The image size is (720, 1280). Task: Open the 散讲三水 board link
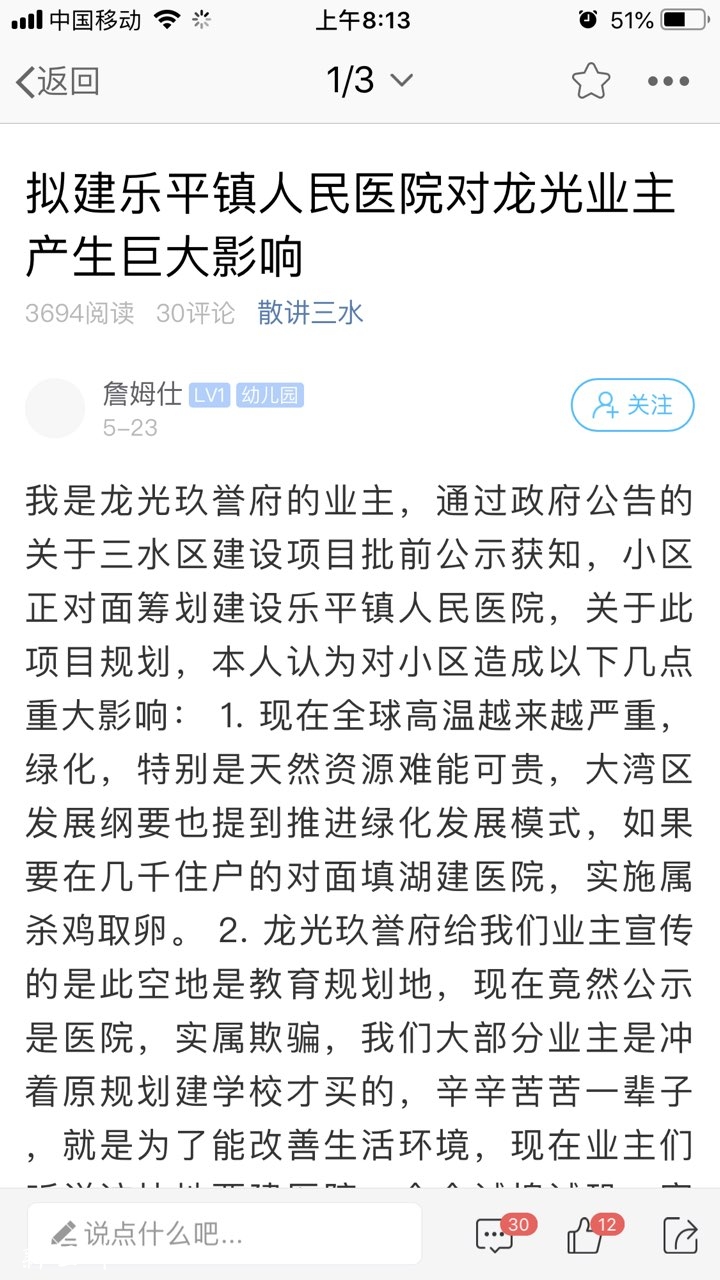(310, 313)
